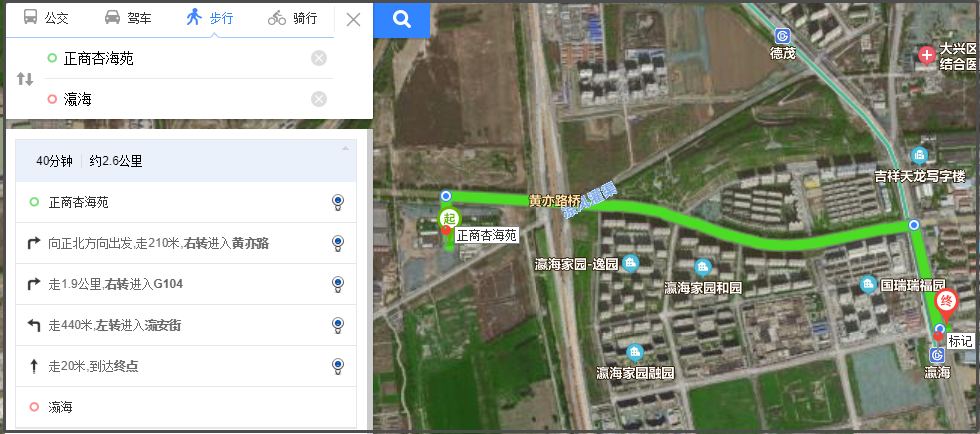This screenshot has height=434, width=980.
Task: Clear the 正商杏海苑 start field
Action: [319, 58]
